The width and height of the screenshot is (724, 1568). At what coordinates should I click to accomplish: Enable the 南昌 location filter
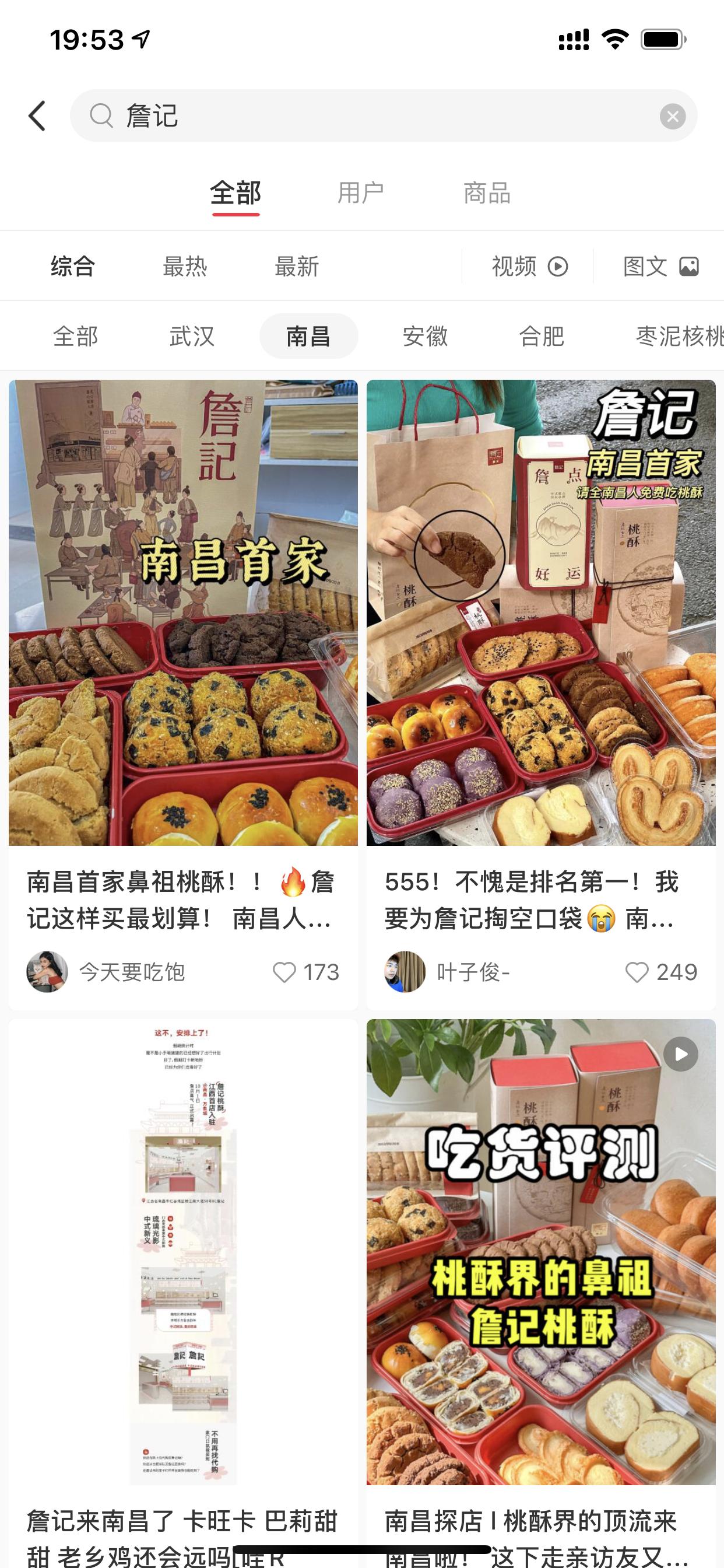308,336
